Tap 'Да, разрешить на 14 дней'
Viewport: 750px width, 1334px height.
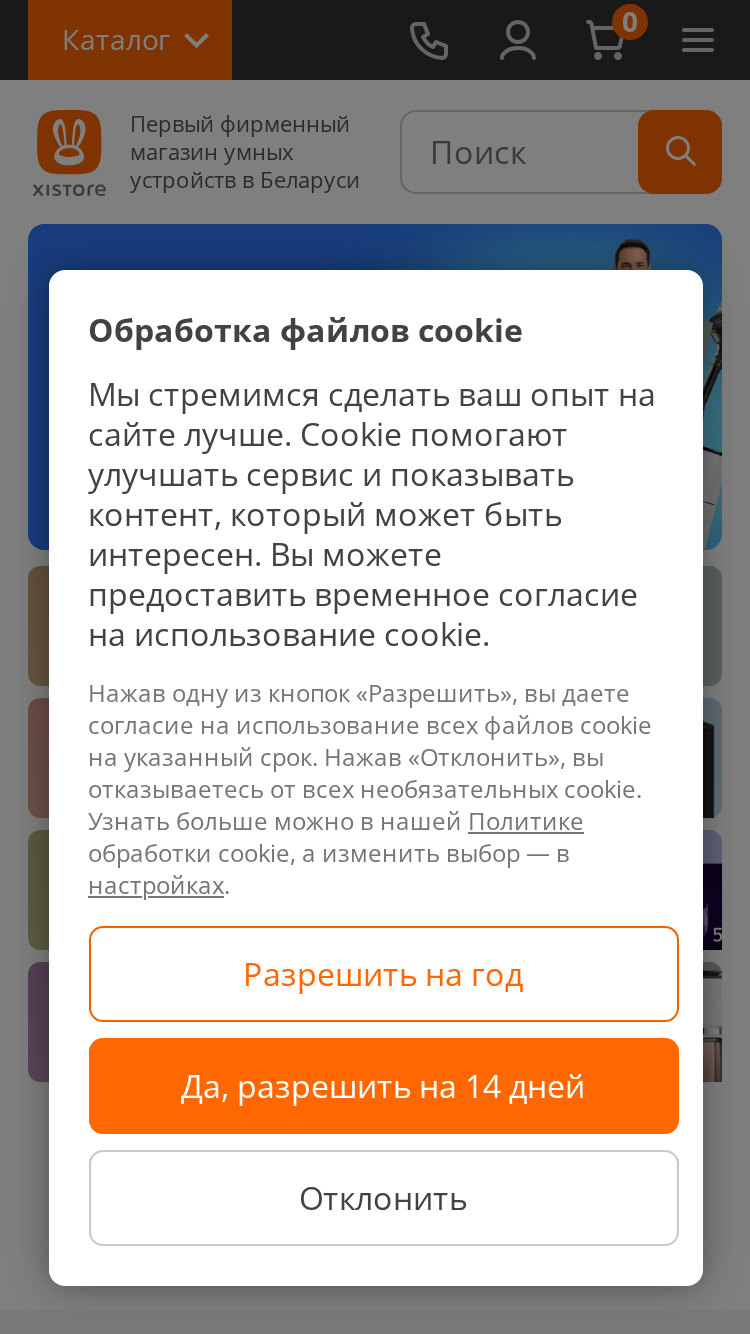coord(384,1086)
